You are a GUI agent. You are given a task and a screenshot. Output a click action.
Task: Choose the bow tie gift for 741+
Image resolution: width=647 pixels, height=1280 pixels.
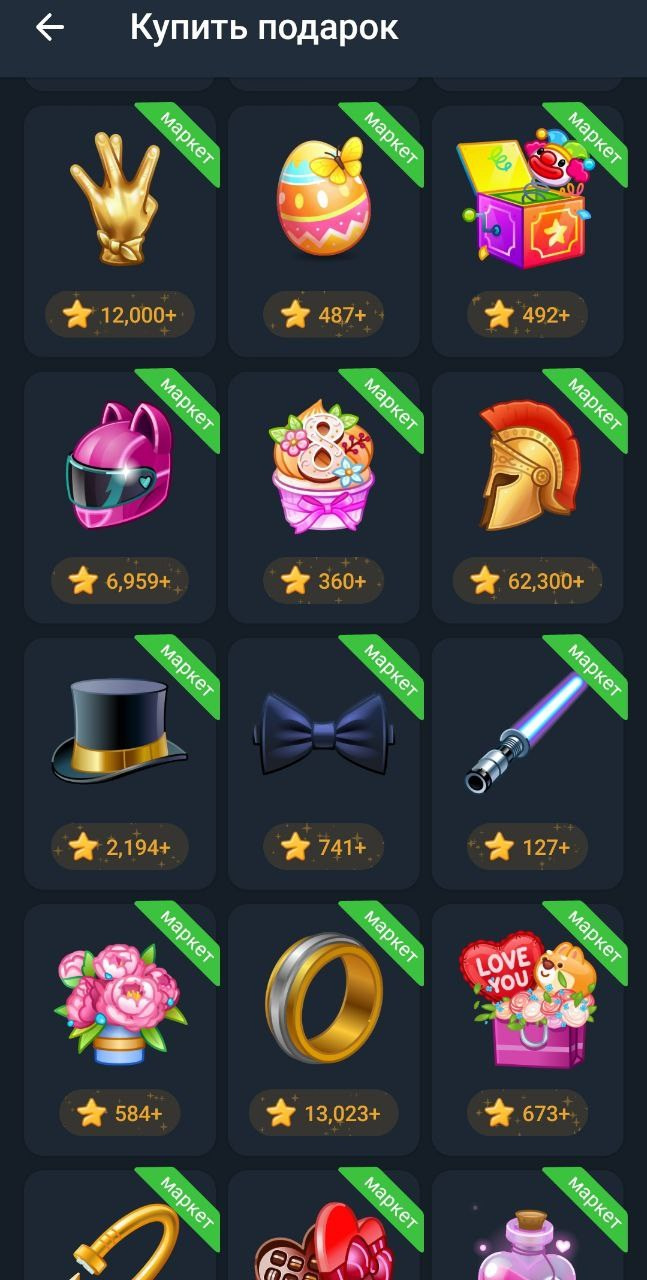coord(324,763)
